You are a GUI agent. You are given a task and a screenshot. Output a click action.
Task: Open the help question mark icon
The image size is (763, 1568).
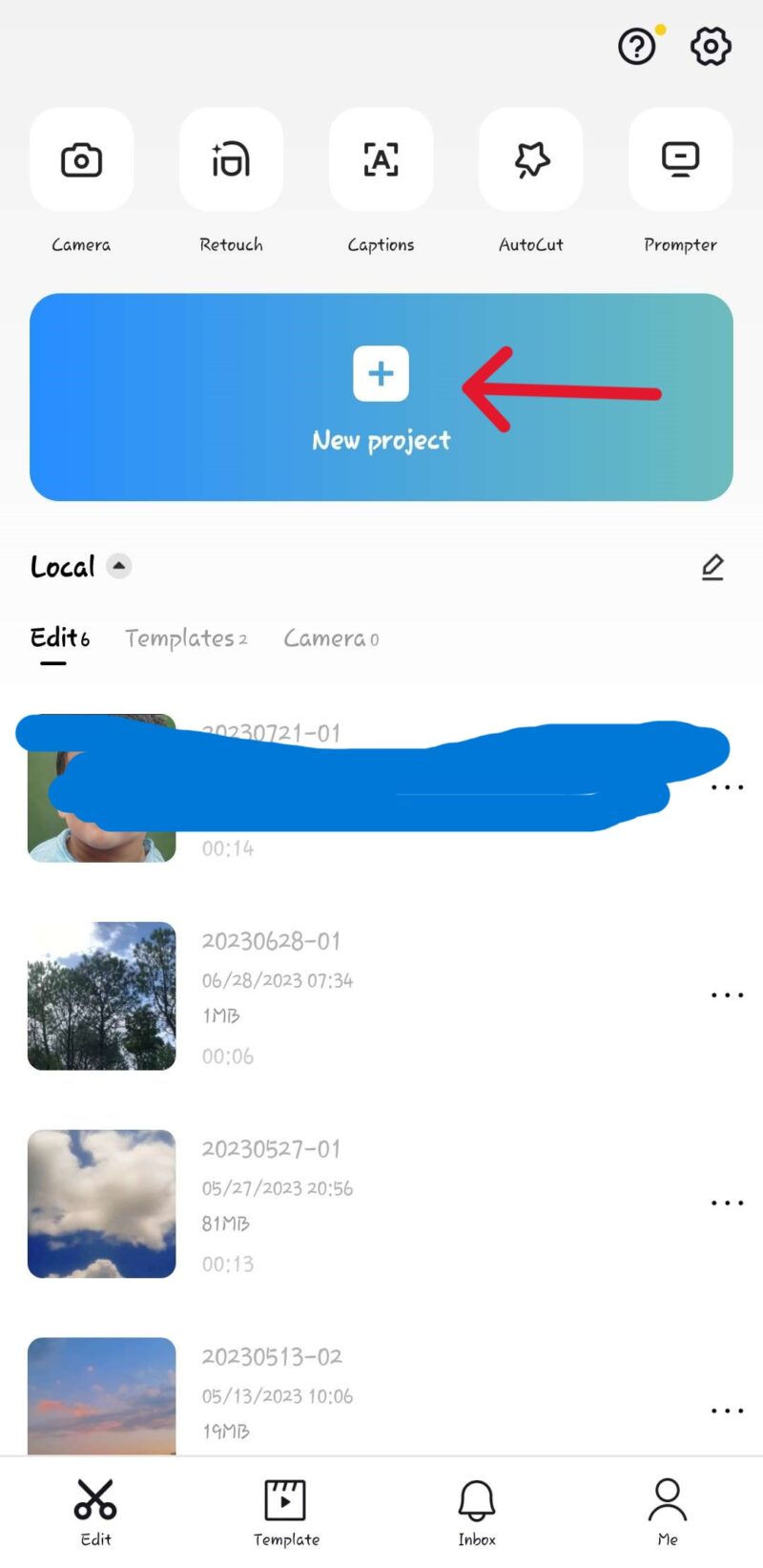point(637,46)
